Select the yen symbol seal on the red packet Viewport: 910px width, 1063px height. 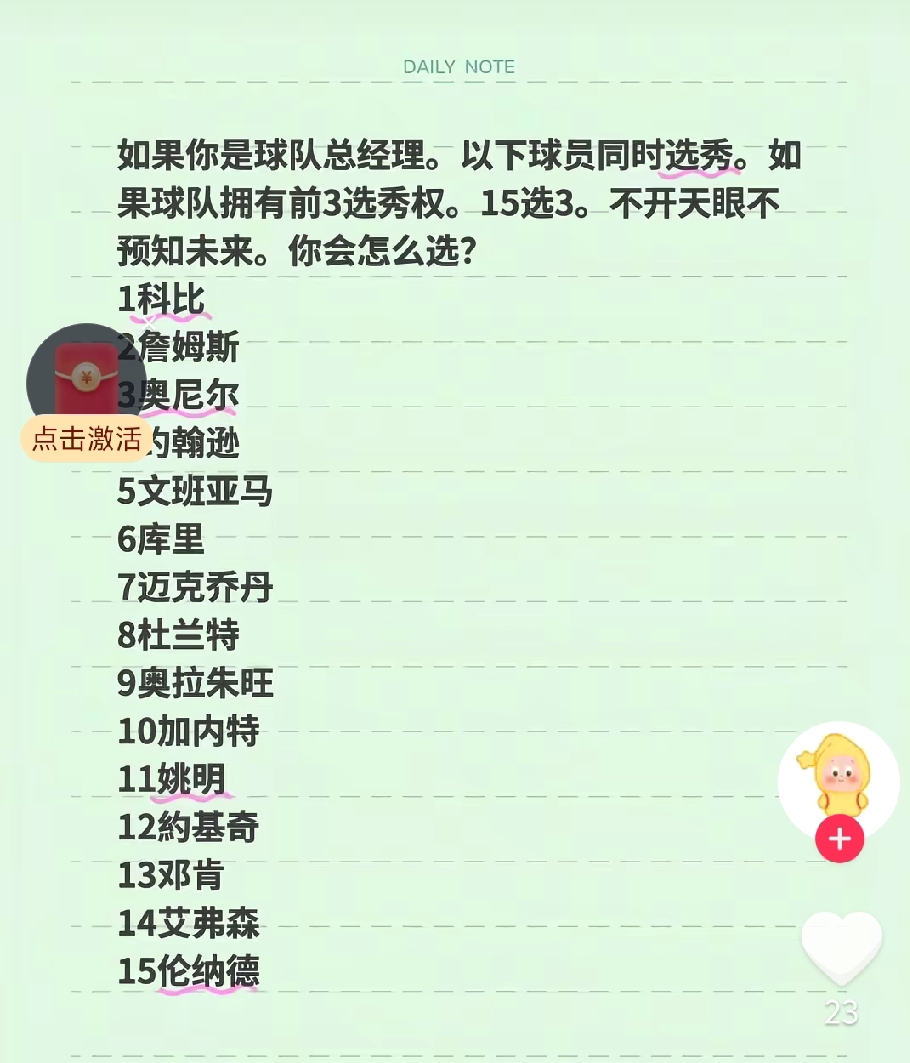(85, 378)
